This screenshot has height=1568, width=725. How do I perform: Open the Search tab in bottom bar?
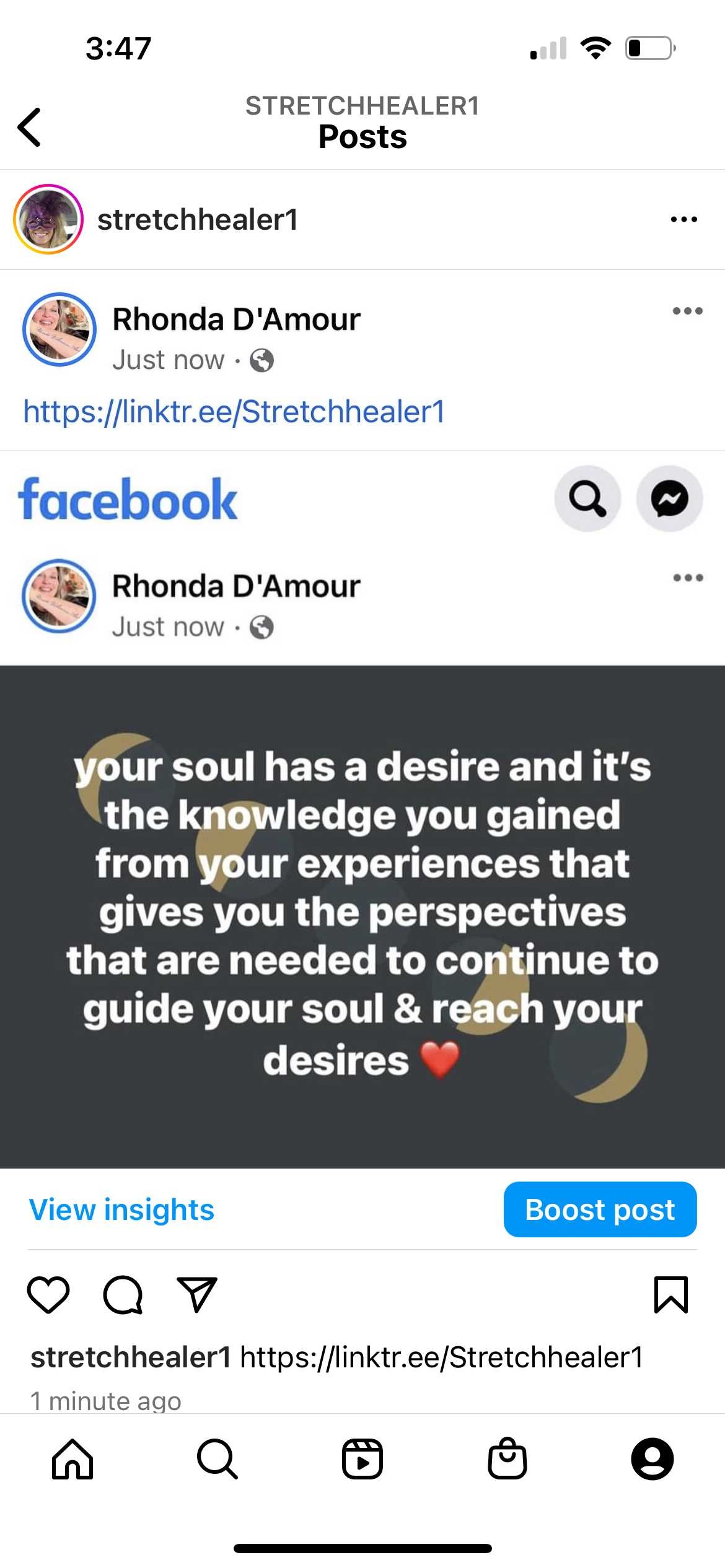point(217,1459)
